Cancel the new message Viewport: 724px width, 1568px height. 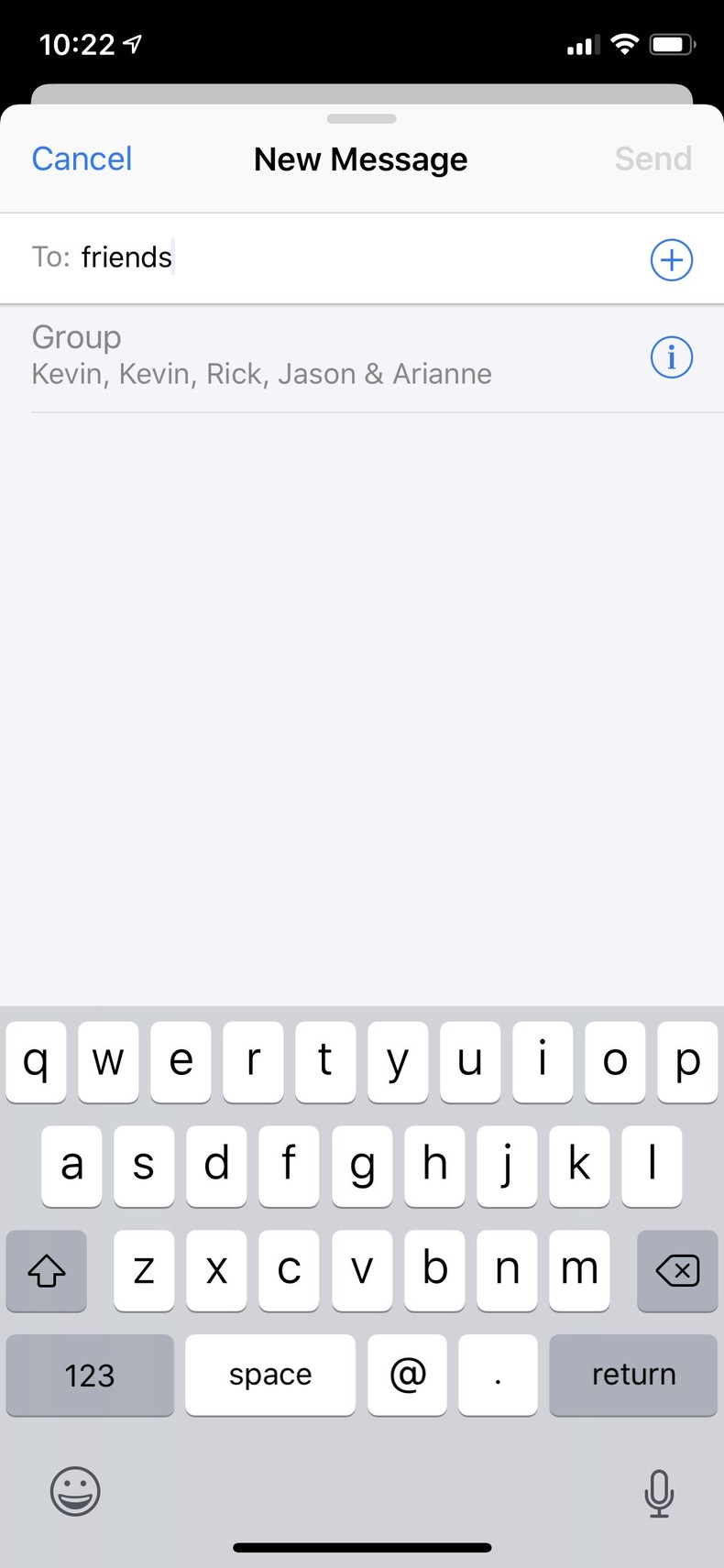coord(82,159)
